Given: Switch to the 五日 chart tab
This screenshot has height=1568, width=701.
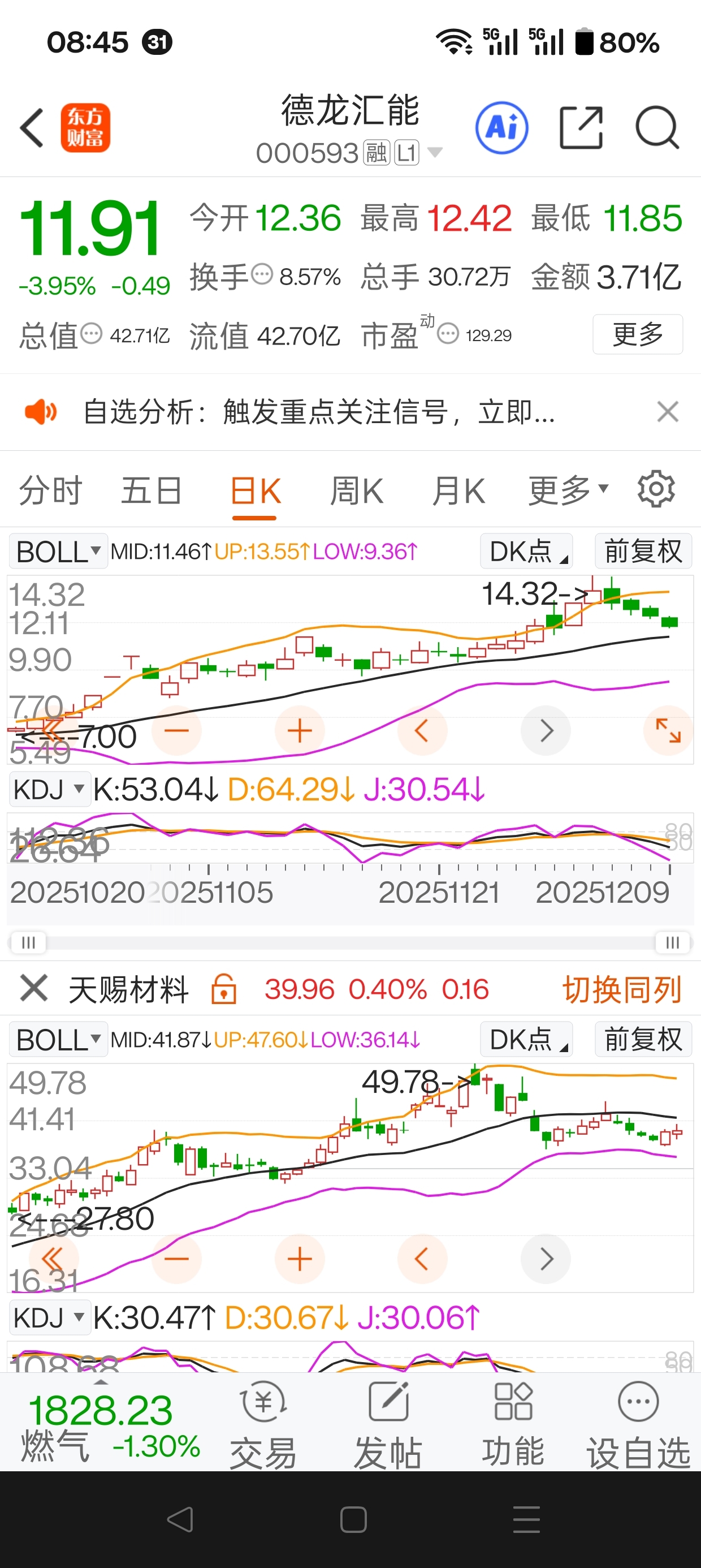Looking at the screenshot, I should tap(152, 490).
